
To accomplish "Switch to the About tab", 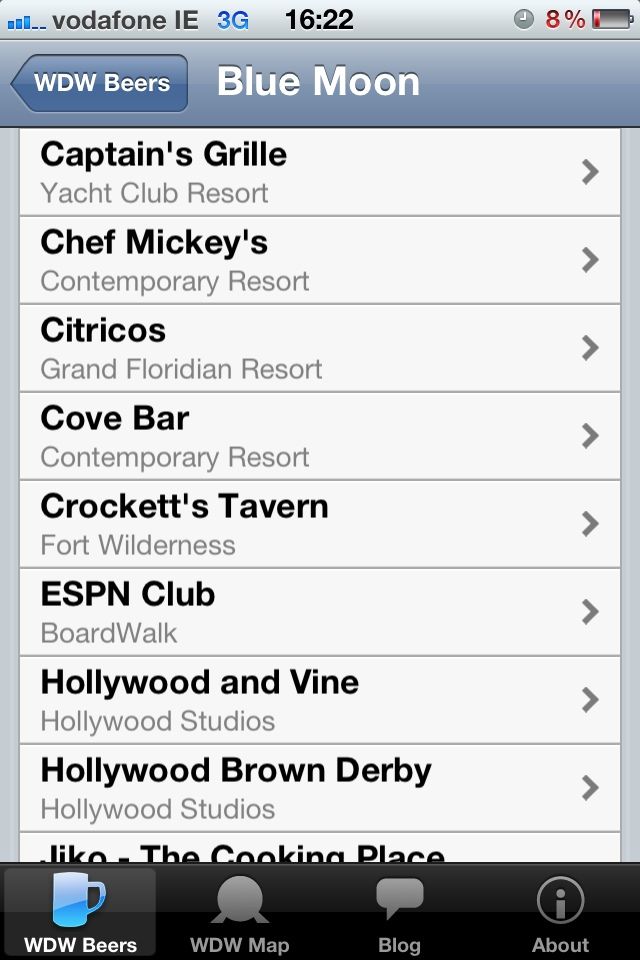I will (x=560, y=912).
